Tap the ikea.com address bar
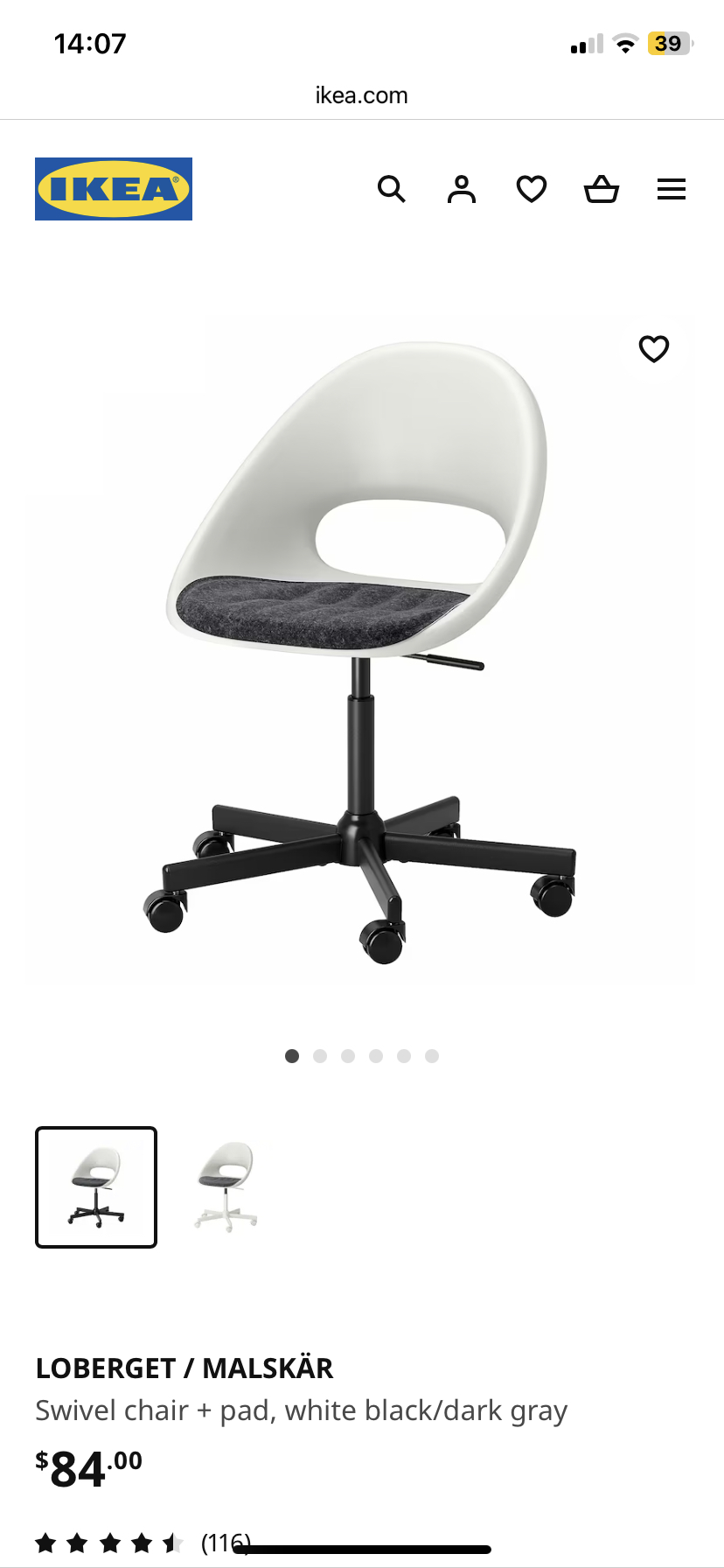Screen dimensions: 724x1568 [362, 95]
